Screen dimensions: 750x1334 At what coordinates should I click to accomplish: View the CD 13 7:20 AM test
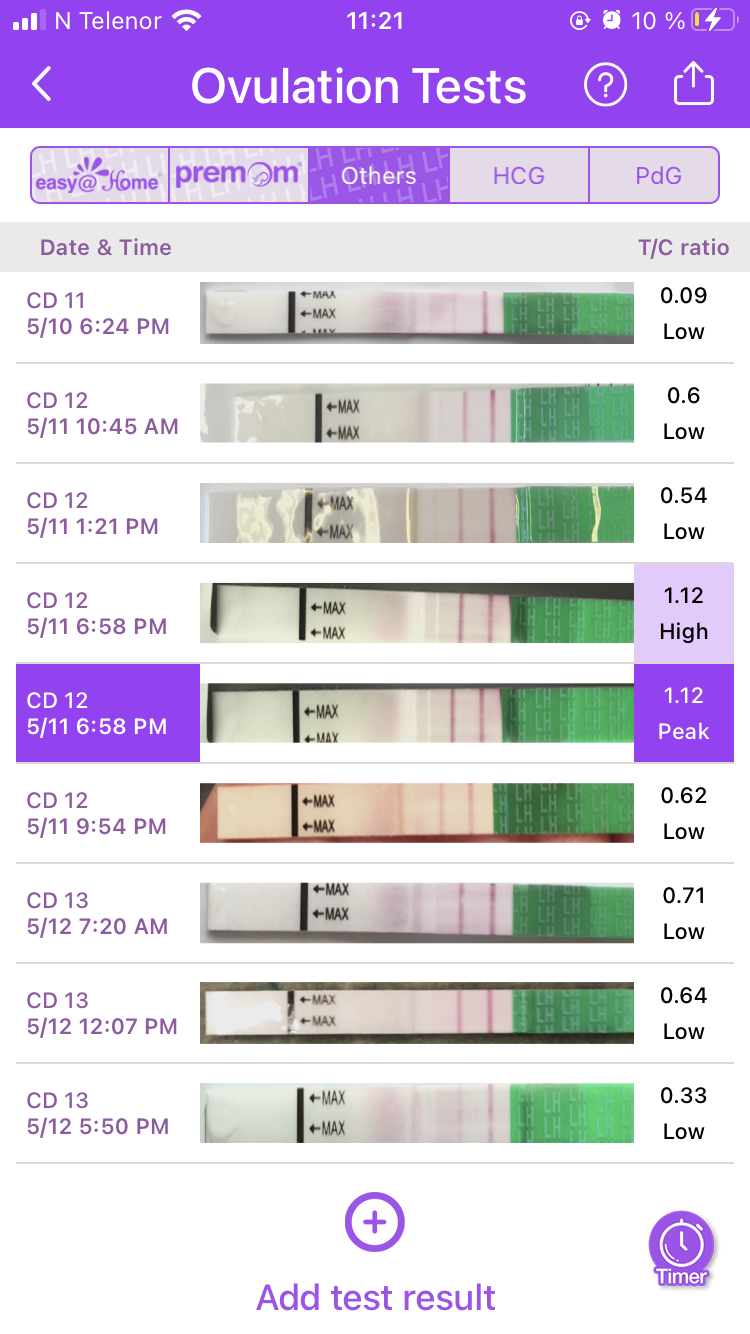(375, 913)
